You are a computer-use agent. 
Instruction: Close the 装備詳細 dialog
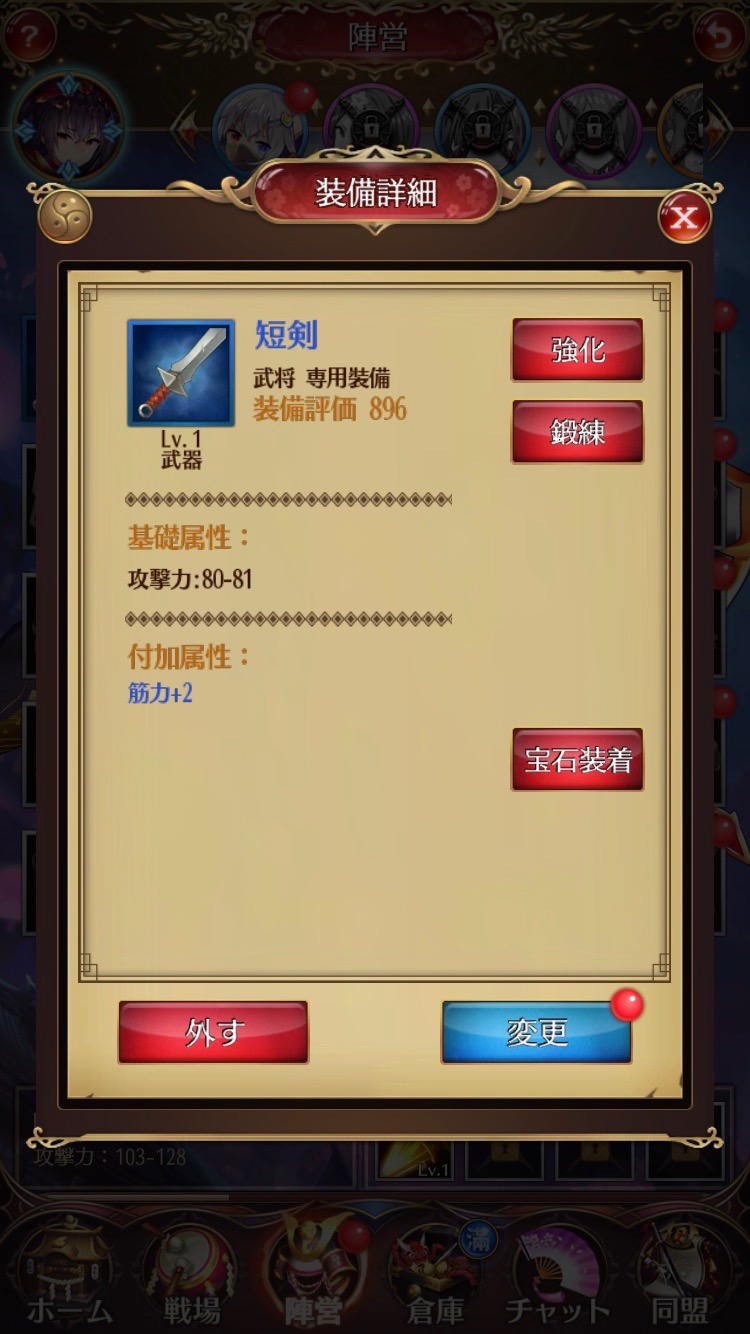[684, 217]
